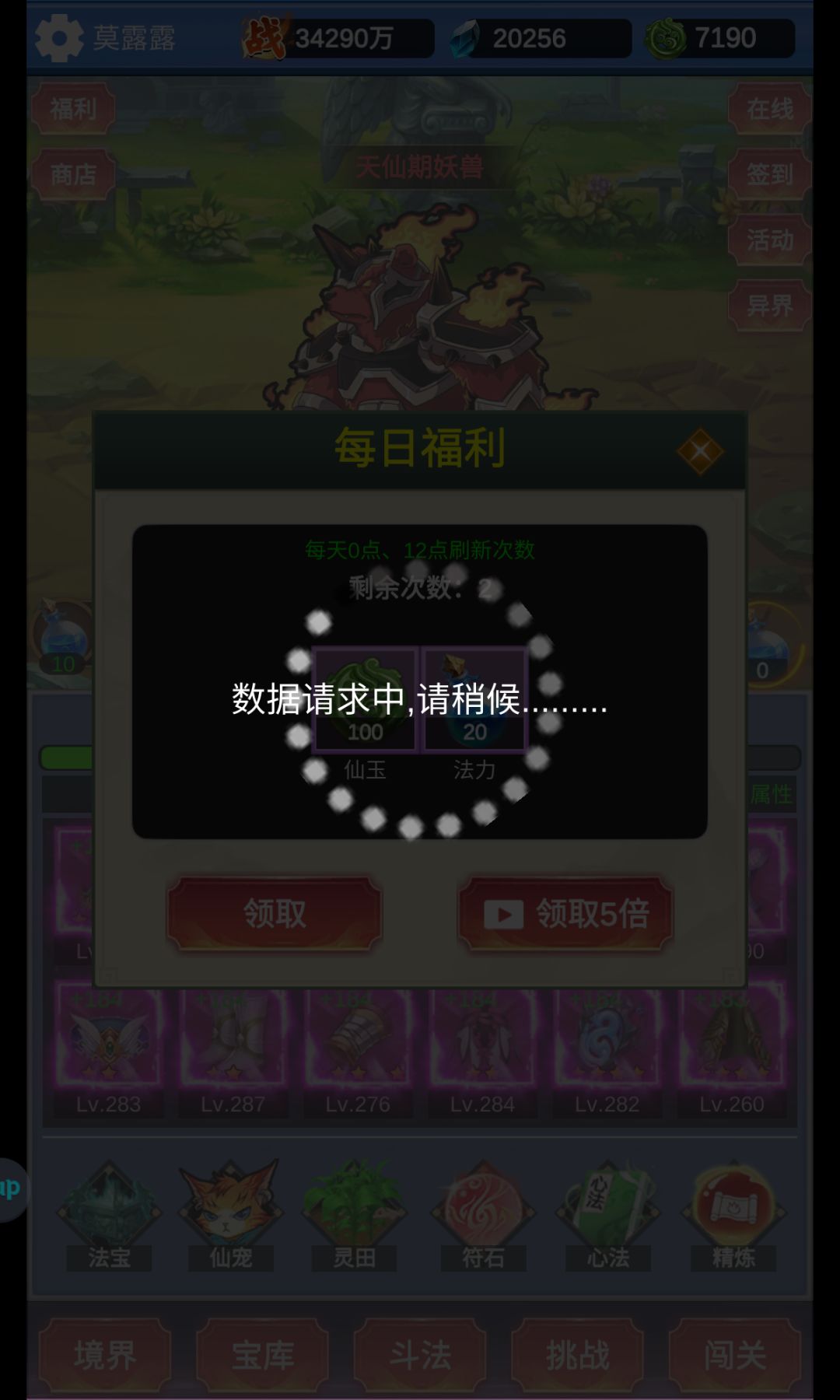Tap the 领取 button to claim rewards

tap(274, 913)
